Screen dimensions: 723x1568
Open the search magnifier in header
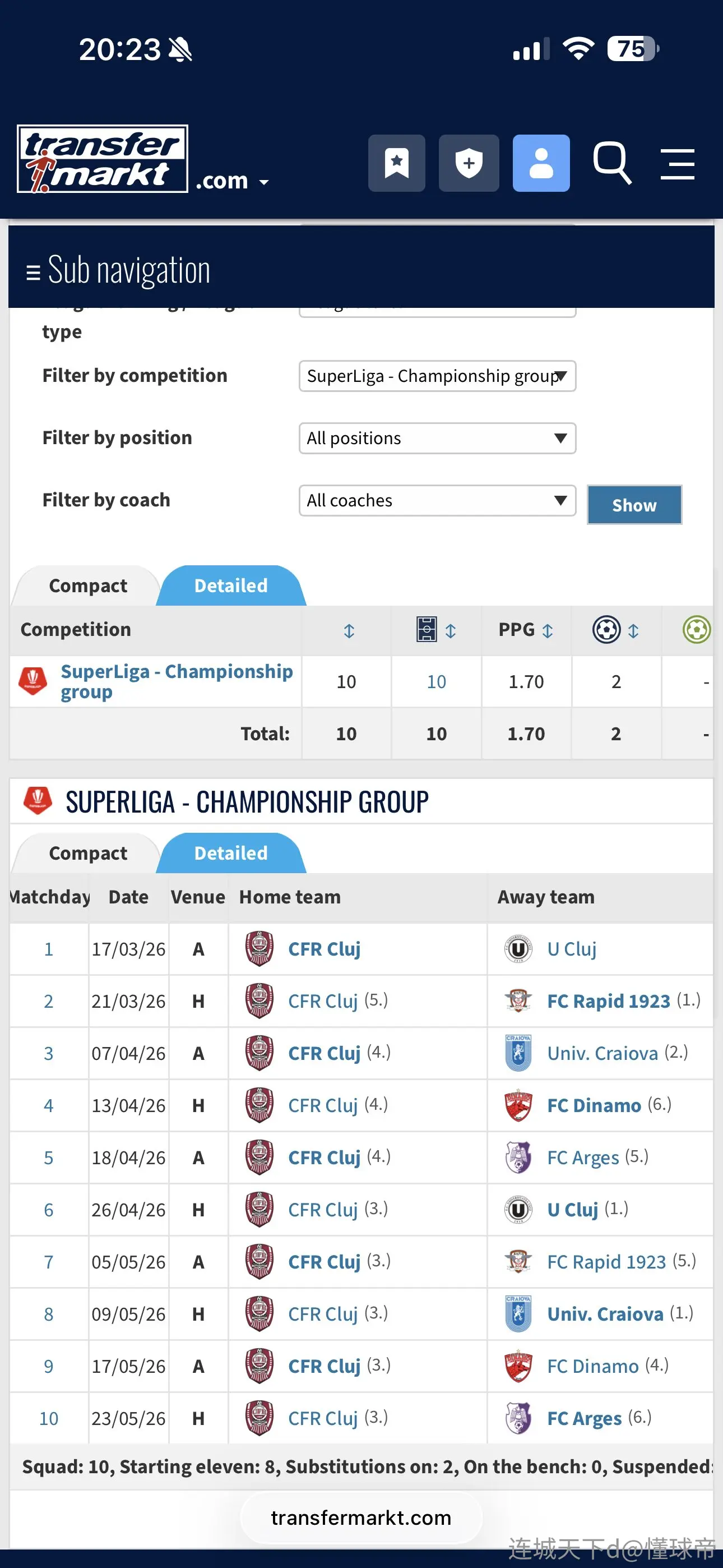point(611,163)
